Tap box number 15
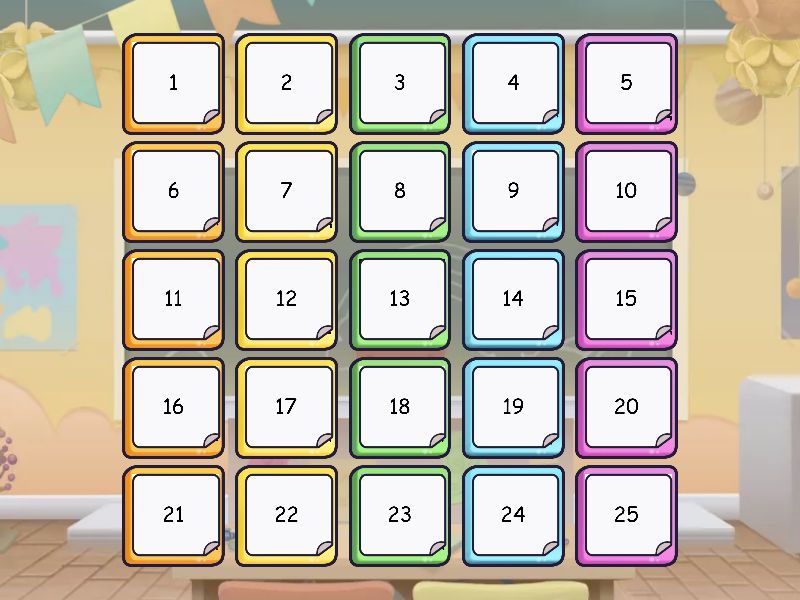This screenshot has width=800, height=600. click(626, 299)
